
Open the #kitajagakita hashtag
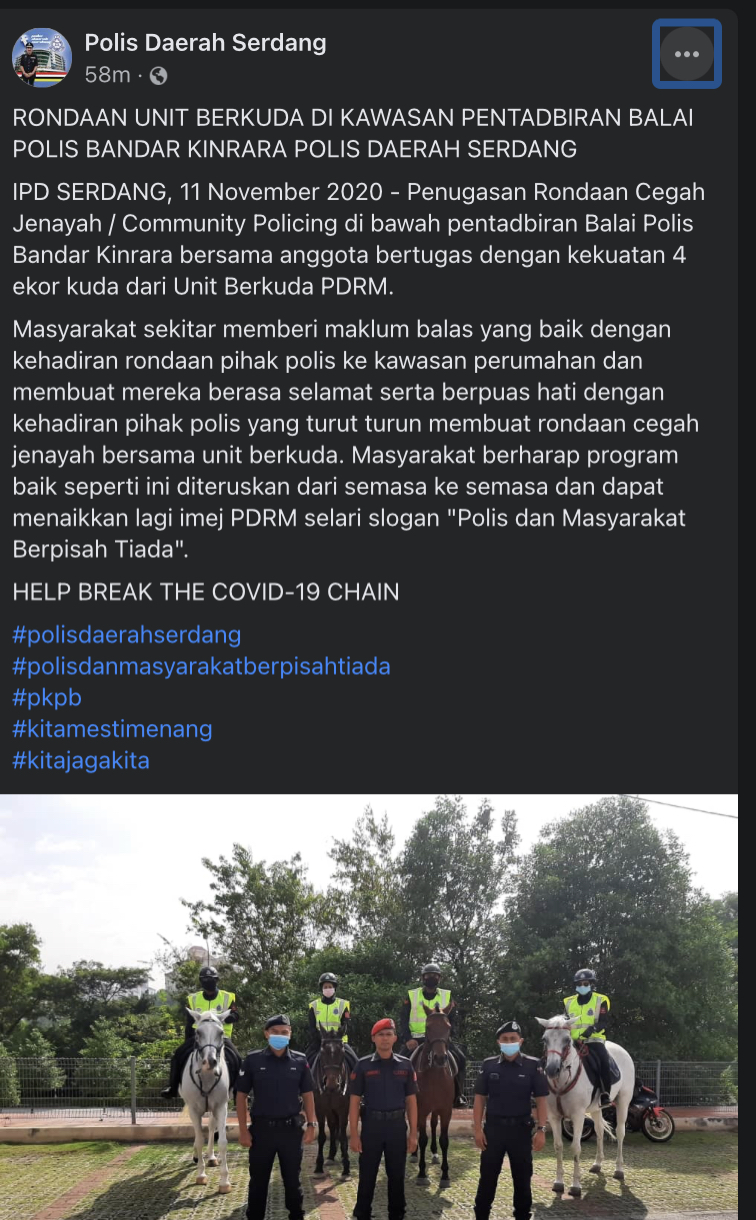[x=81, y=760]
